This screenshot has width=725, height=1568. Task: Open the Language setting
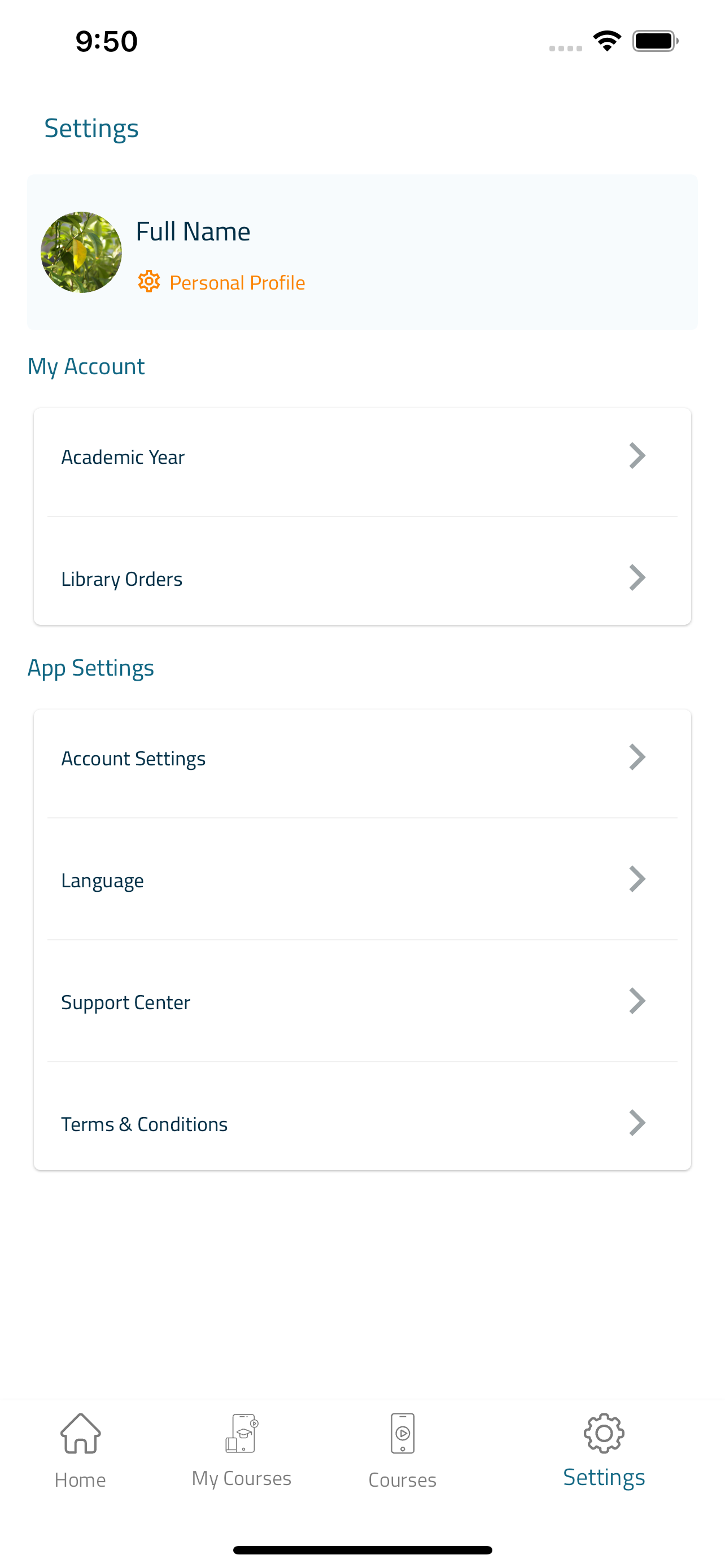[362, 880]
